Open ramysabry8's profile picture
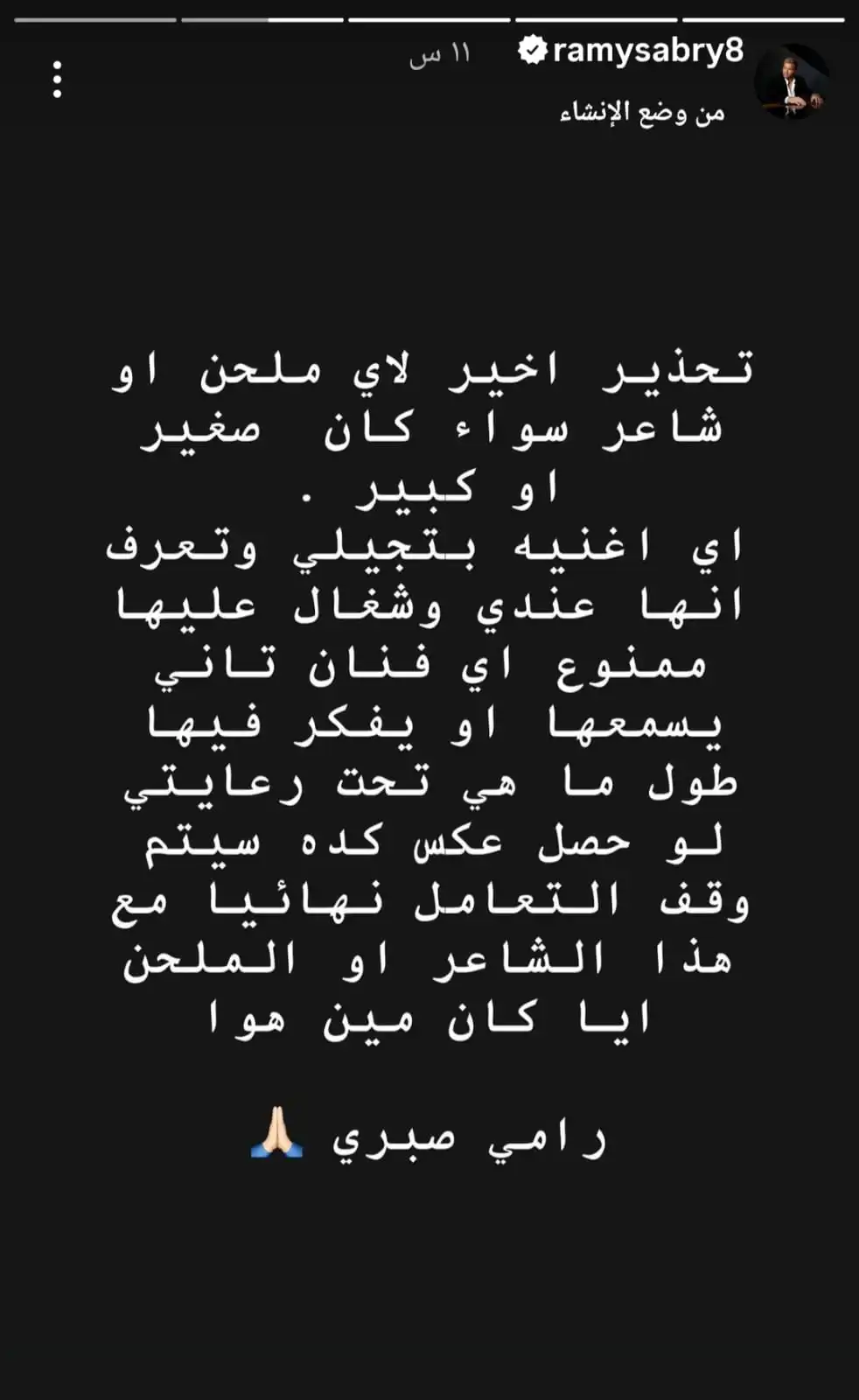859x1400 pixels. coord(792,80)
